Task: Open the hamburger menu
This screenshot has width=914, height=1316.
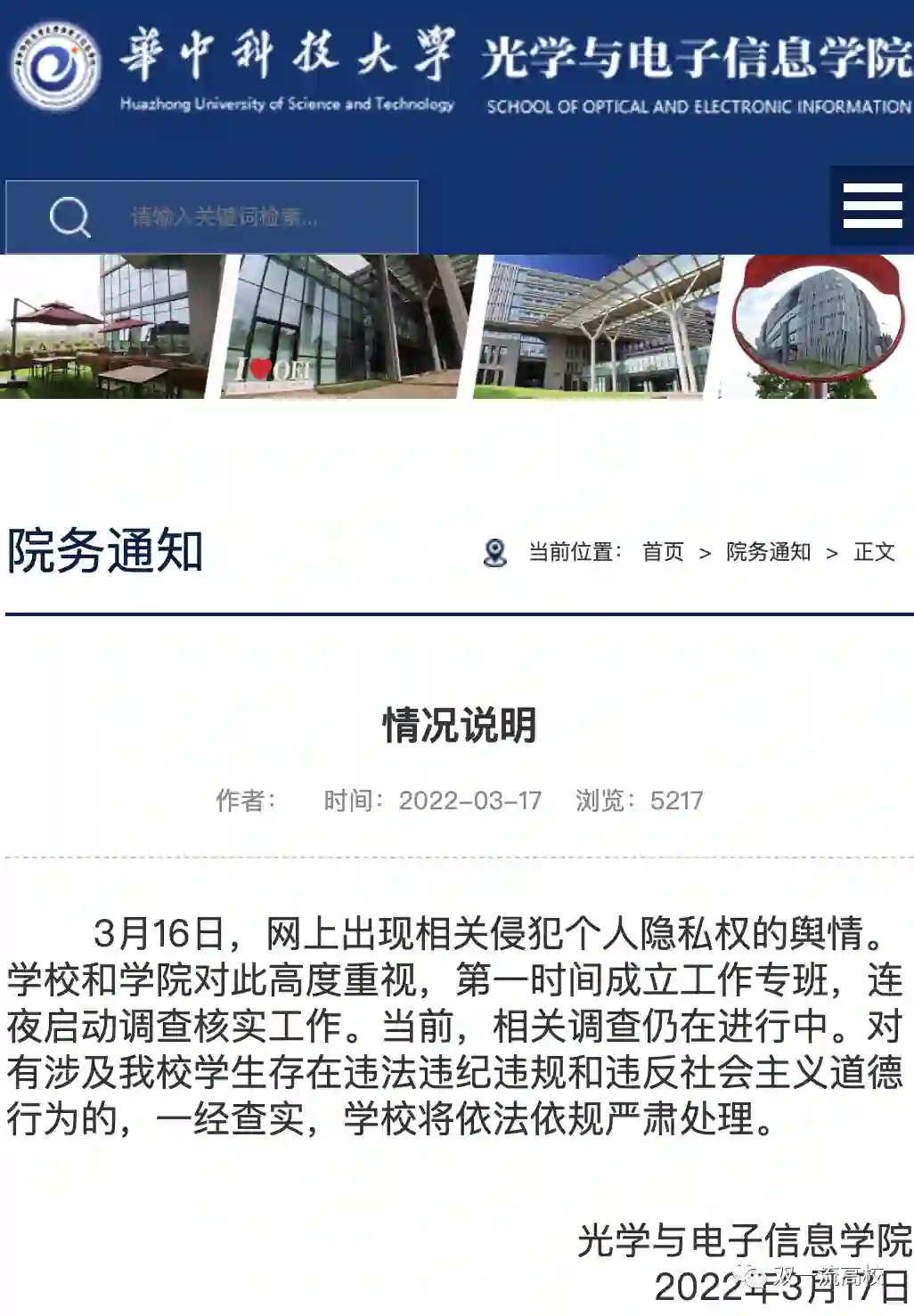Action: (x=872, y=207)
